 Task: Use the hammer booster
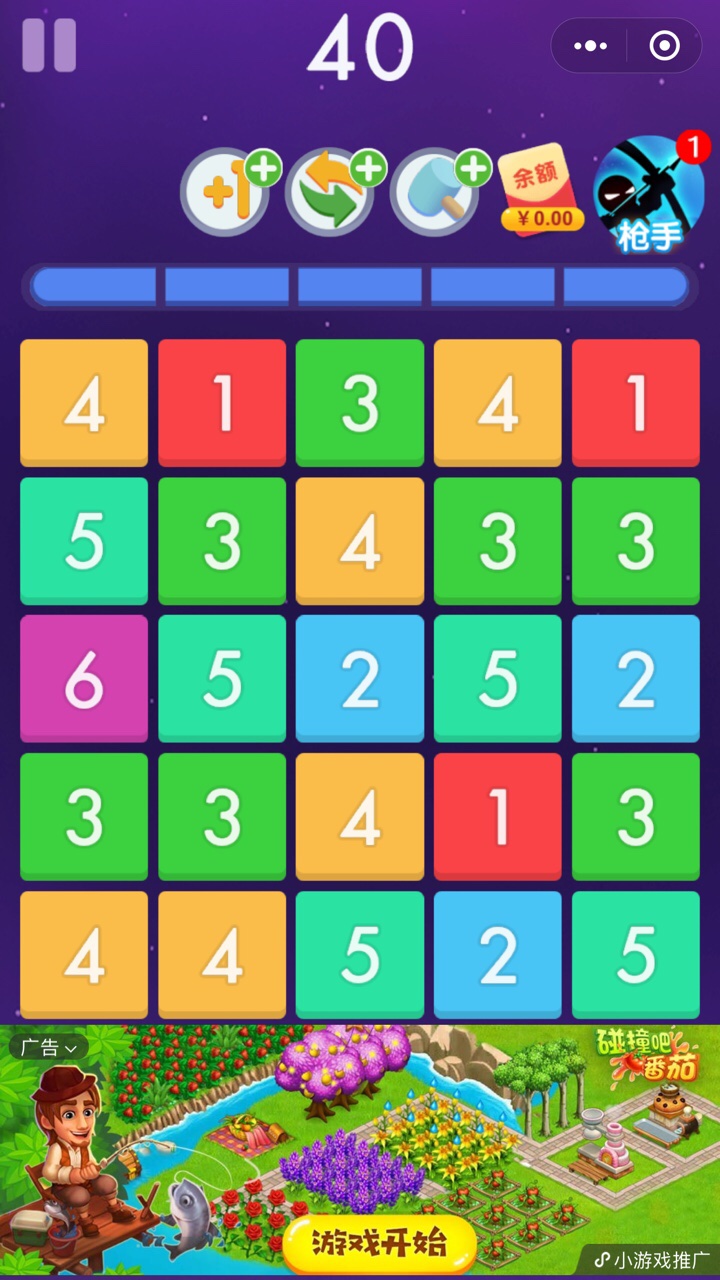[x=435, y=193]
